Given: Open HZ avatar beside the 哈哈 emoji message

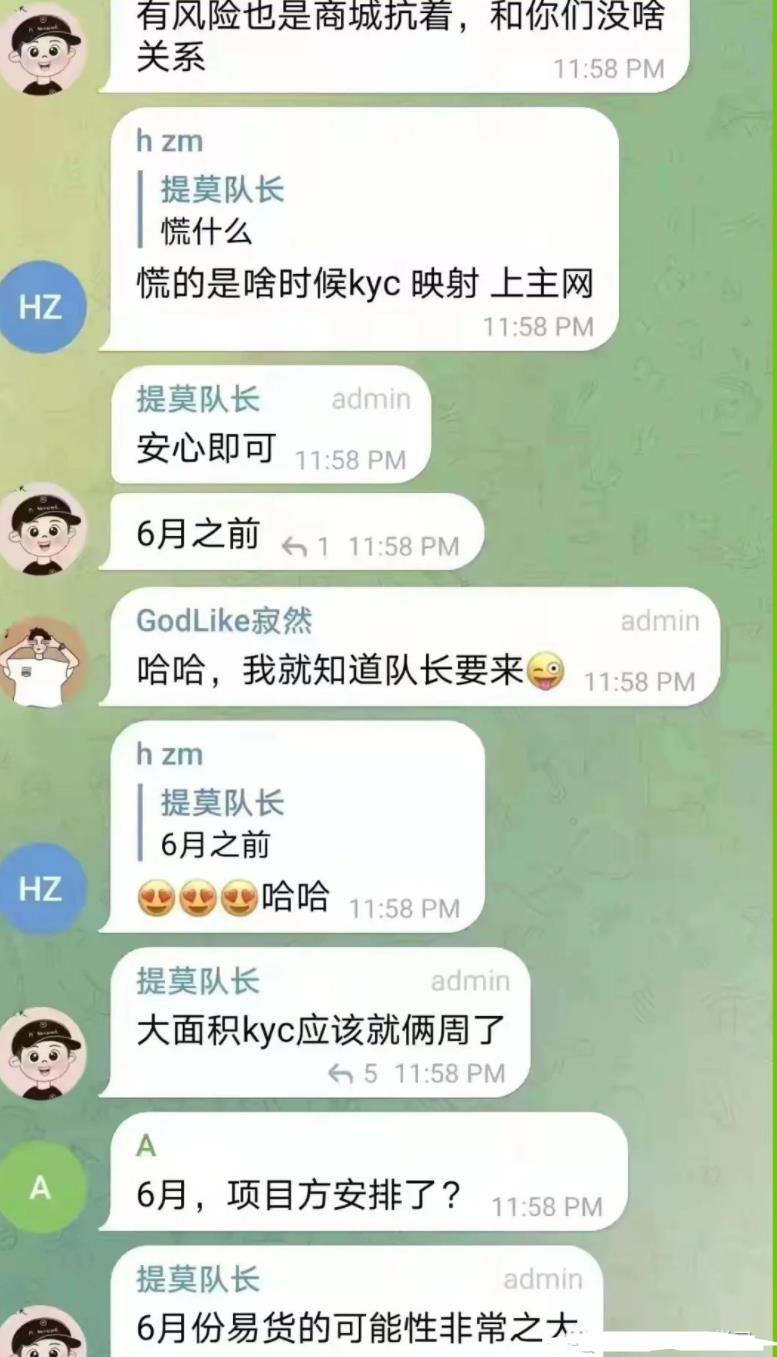Looking at the screenshot, I should 41,888.
